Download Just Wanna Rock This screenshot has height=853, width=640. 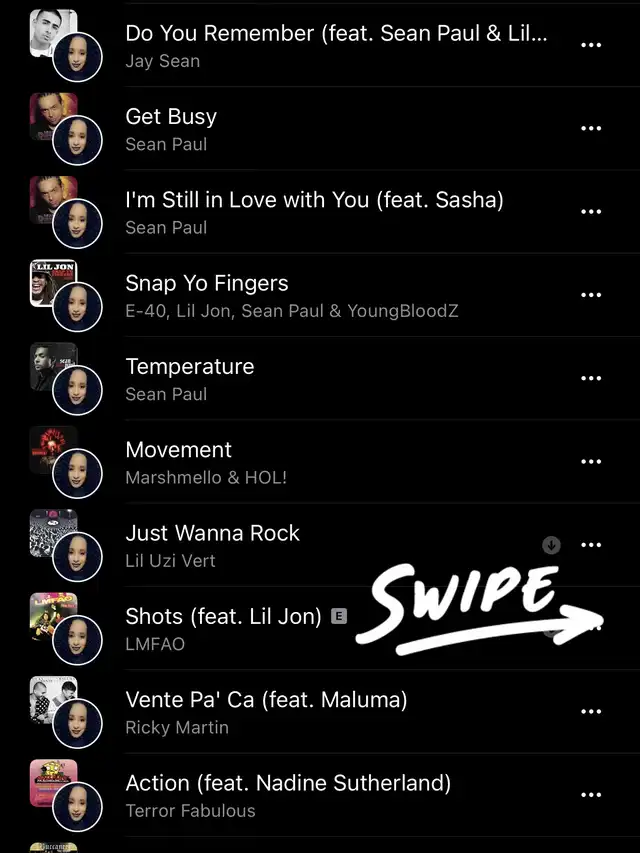coord(551,545)
